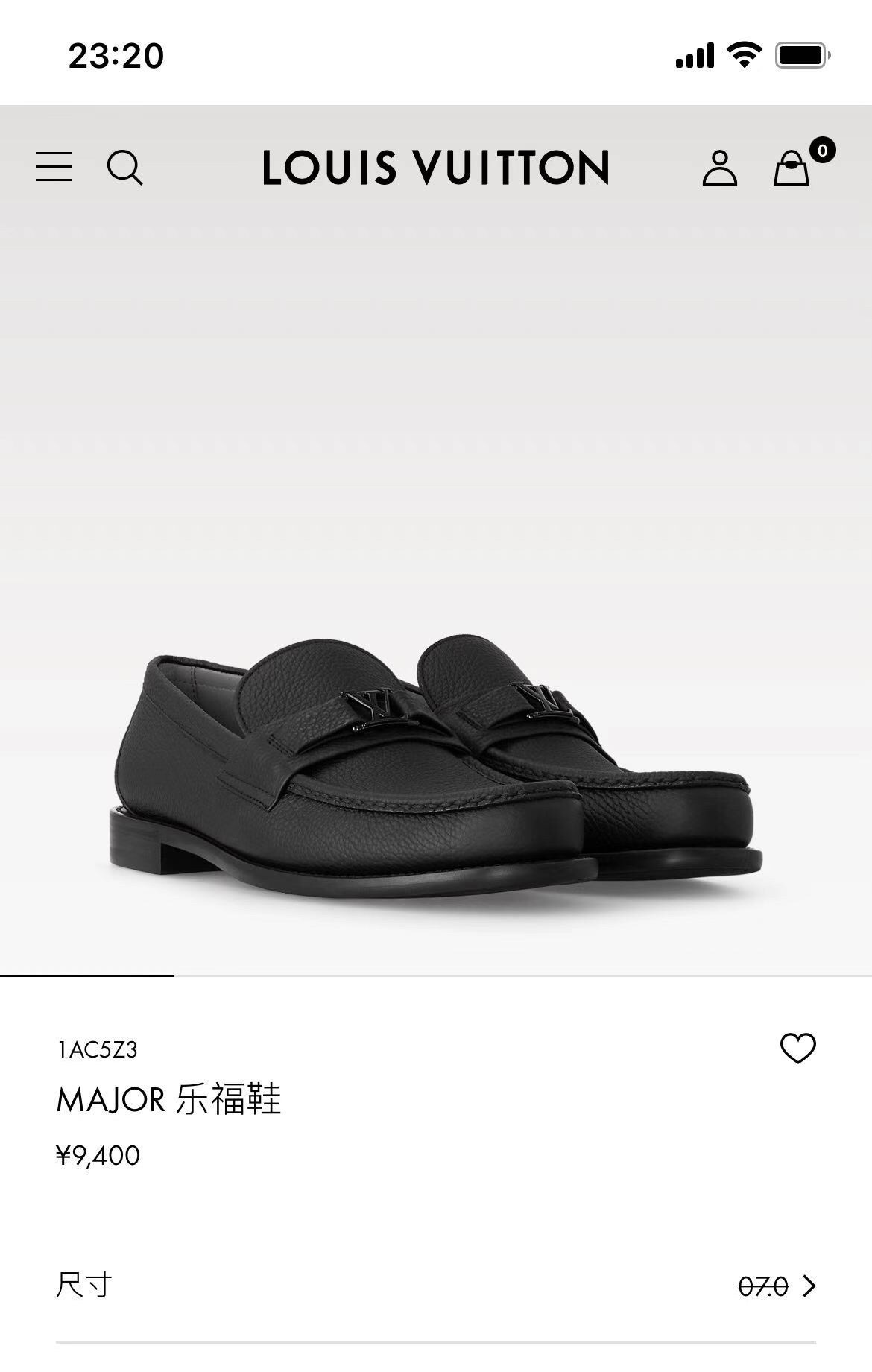The width and height of the screenshot is (872, 1372).
Task: View the loafer product image
Action: (x=436, y=768)
